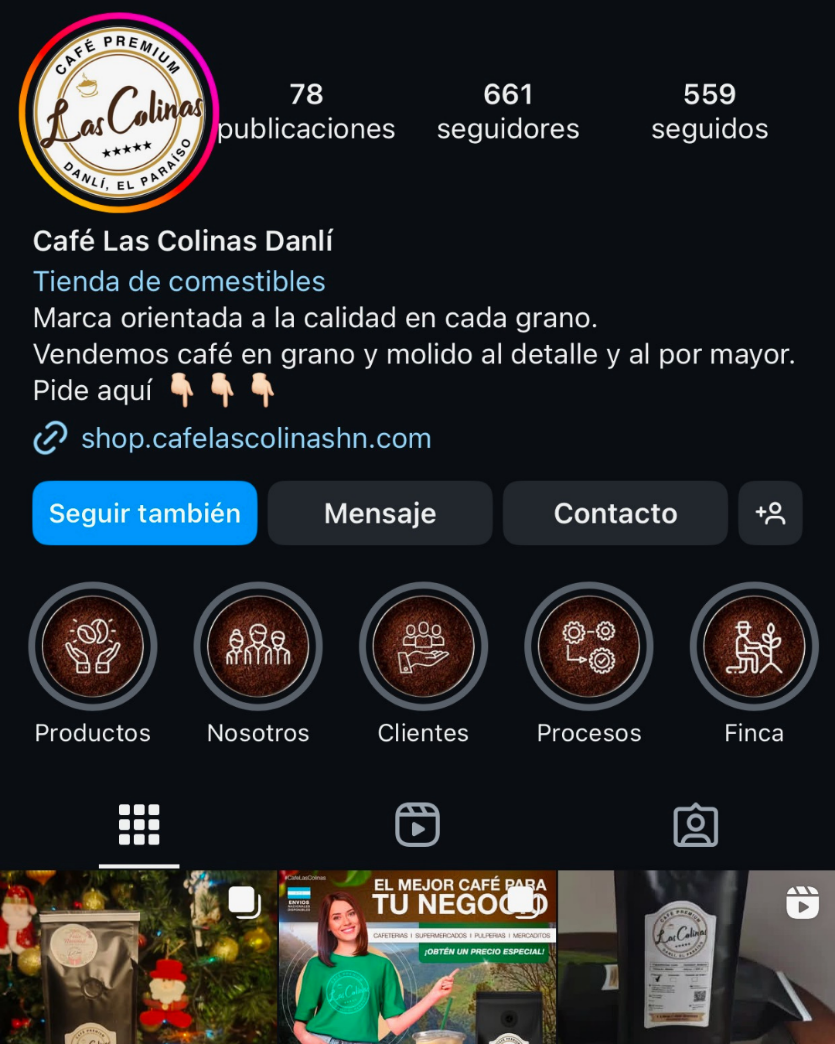Open the Productos story highlight

[93, 646]
